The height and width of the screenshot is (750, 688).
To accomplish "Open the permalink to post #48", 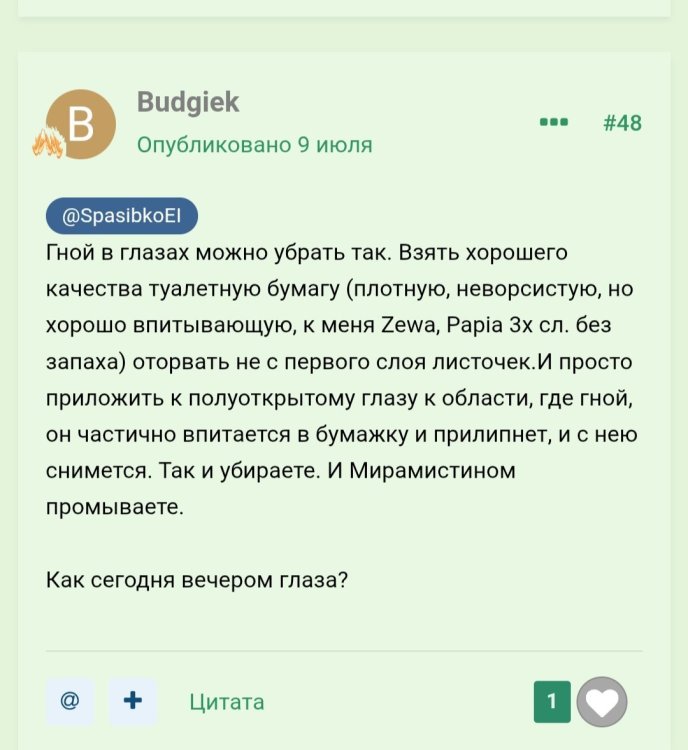I will [x=622, y=123].
